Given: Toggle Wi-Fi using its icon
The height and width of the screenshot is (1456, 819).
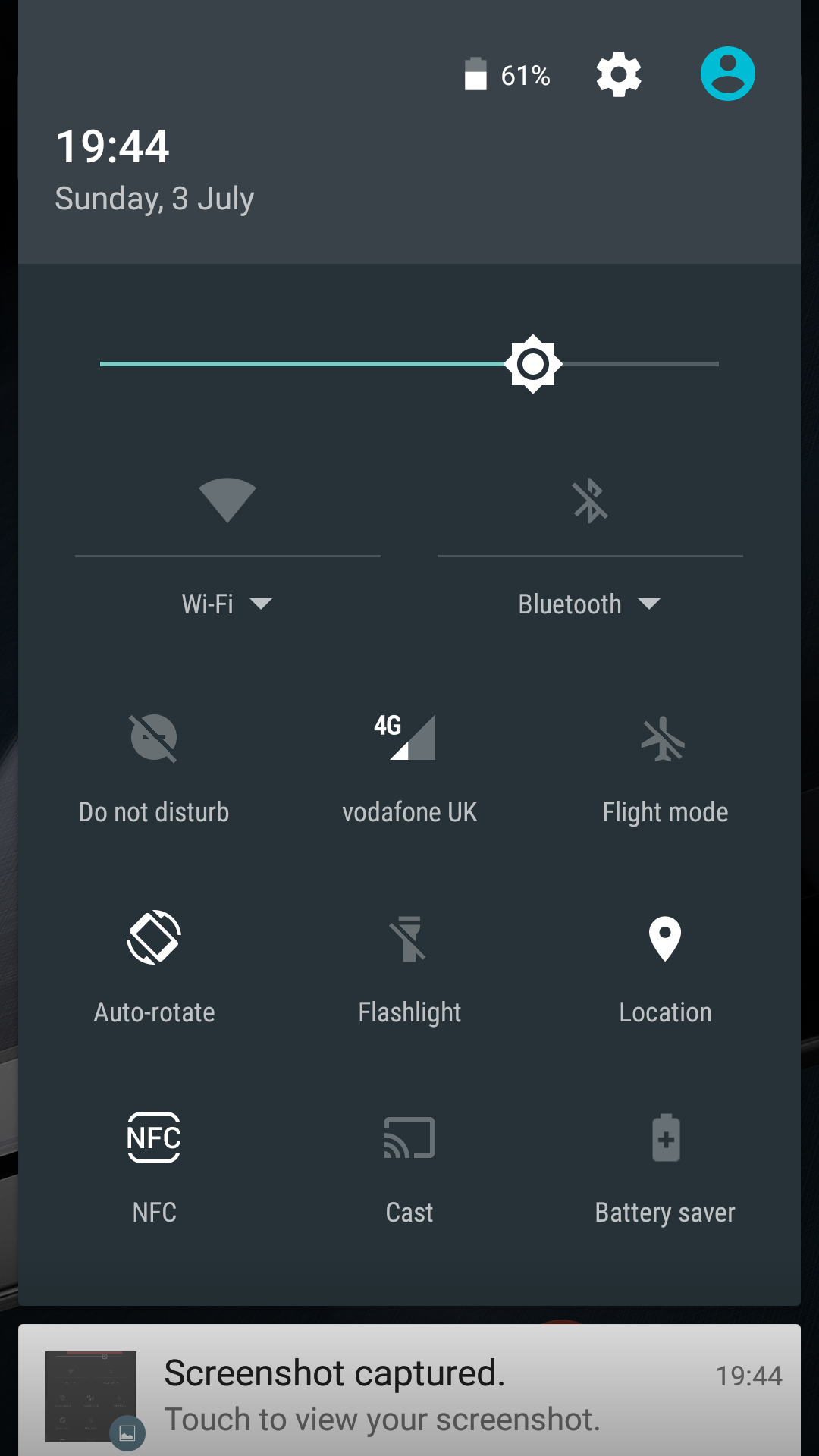Looking at the screenshot, I should click(227, 500).
